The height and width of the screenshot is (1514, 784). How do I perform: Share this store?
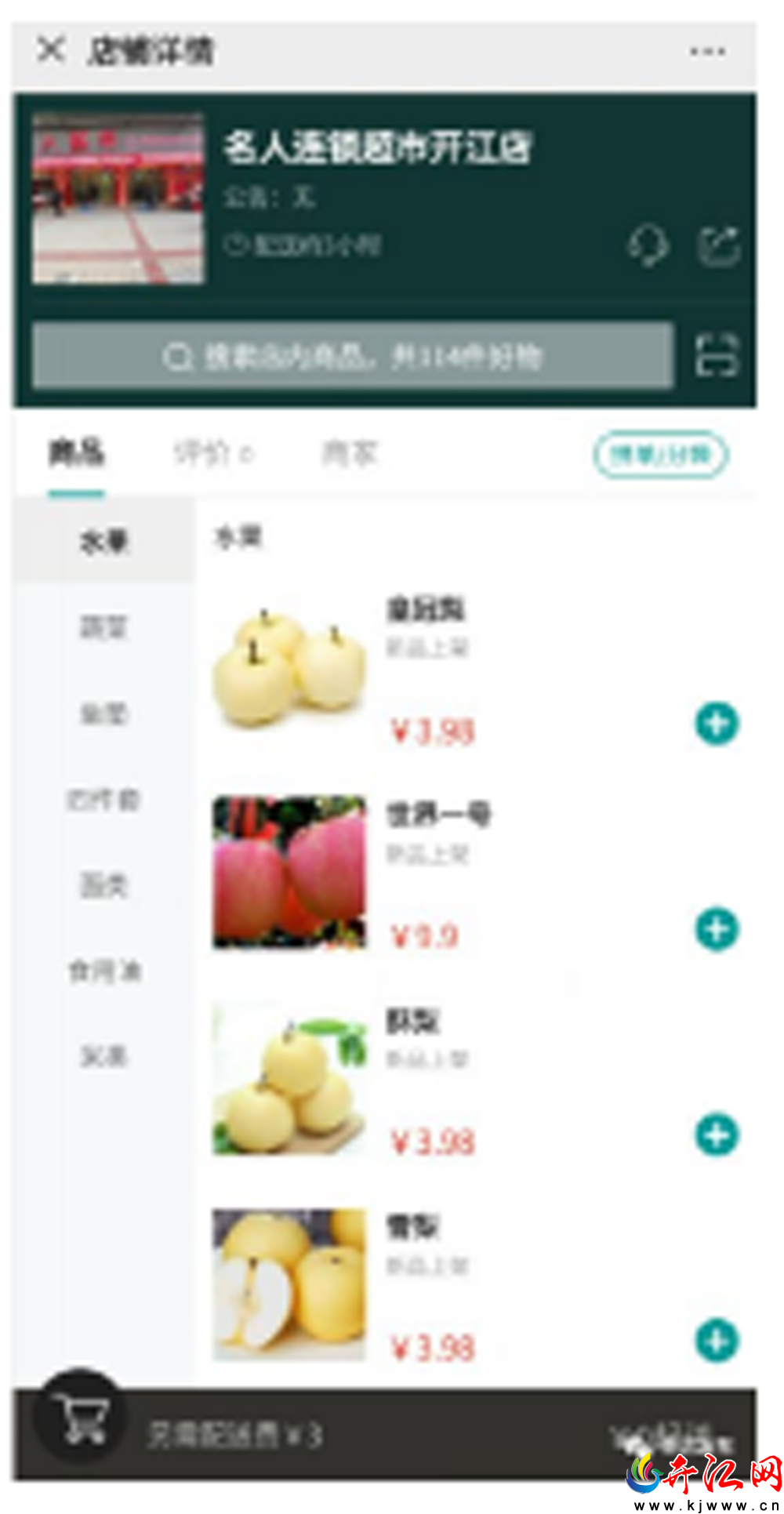click(718, 246)
